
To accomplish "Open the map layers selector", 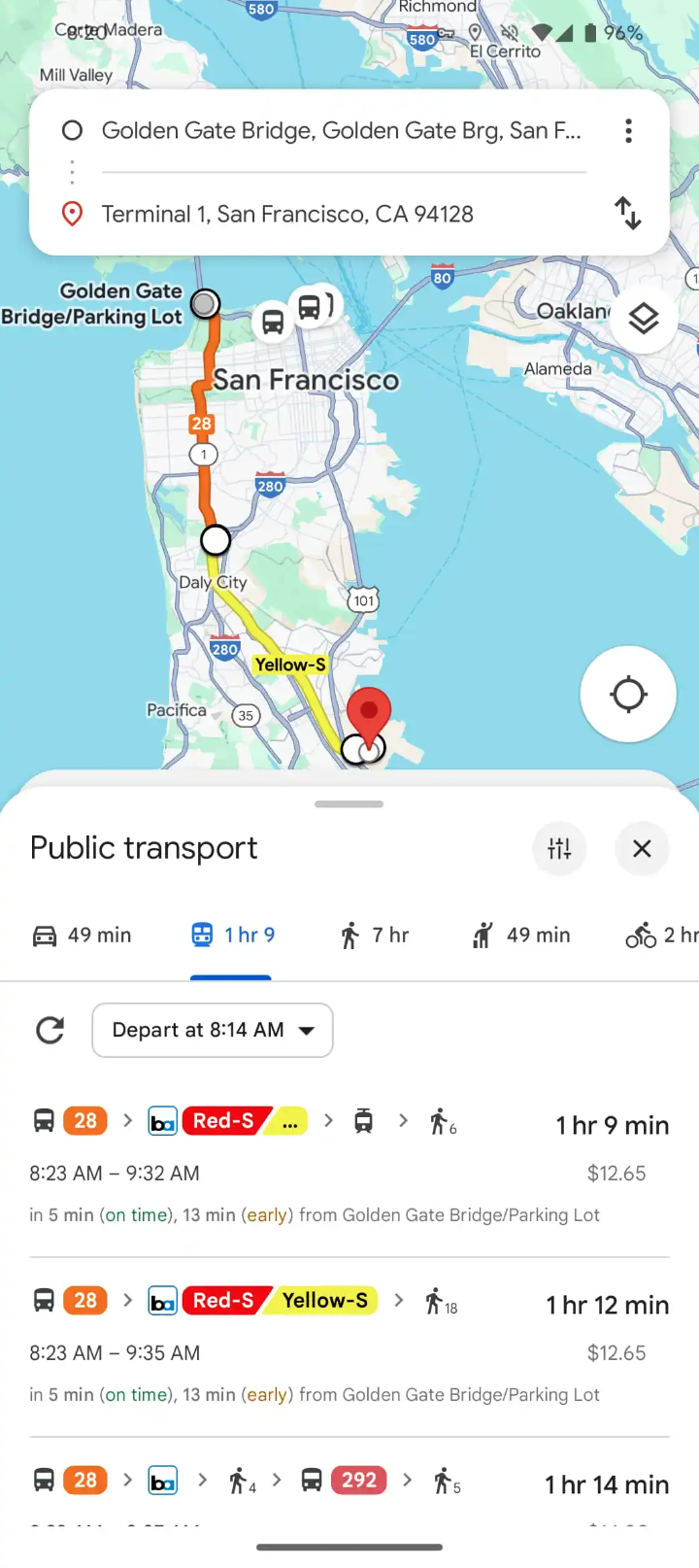I will [x=643, y=319].
